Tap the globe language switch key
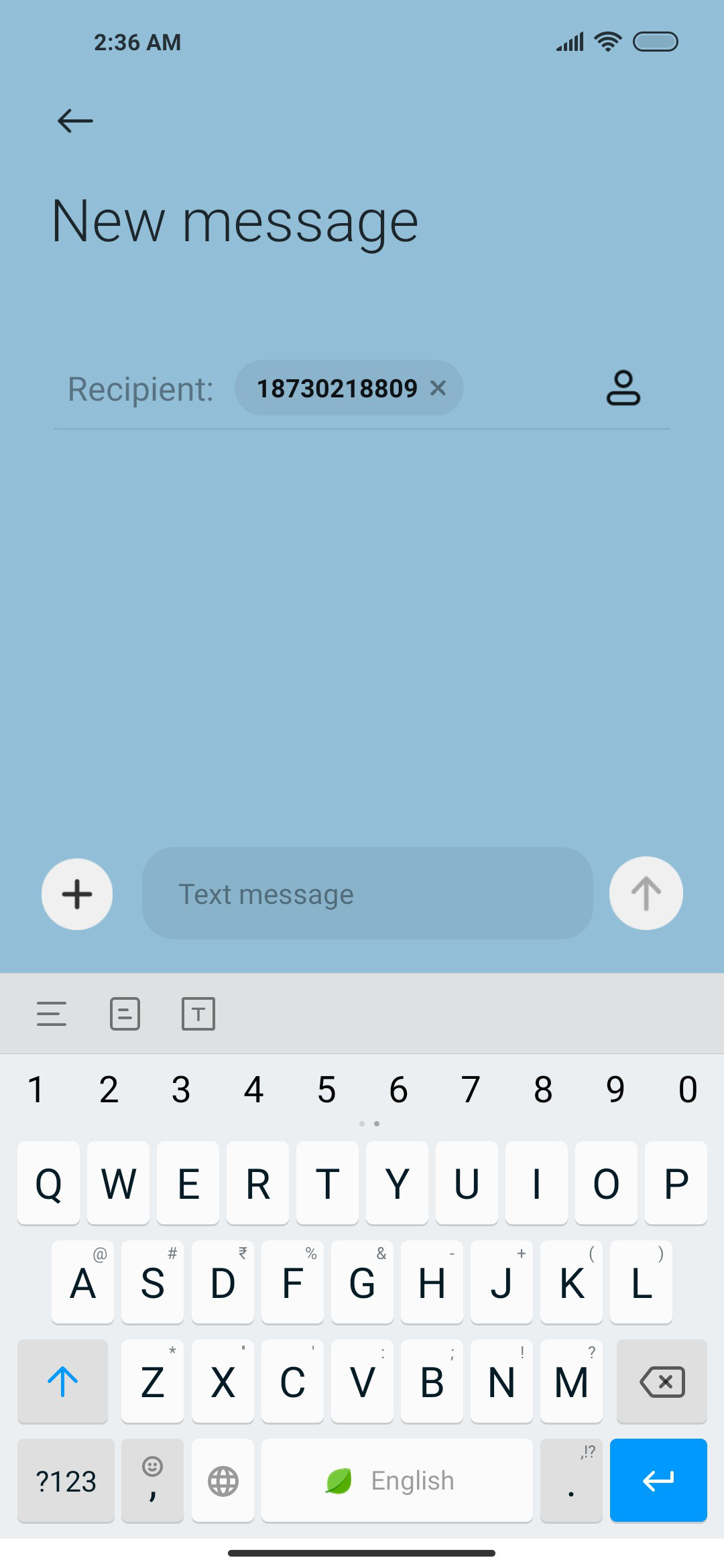Viewport: 724px width, 1568px height. pyautogui.click(x=223, y=1480)
